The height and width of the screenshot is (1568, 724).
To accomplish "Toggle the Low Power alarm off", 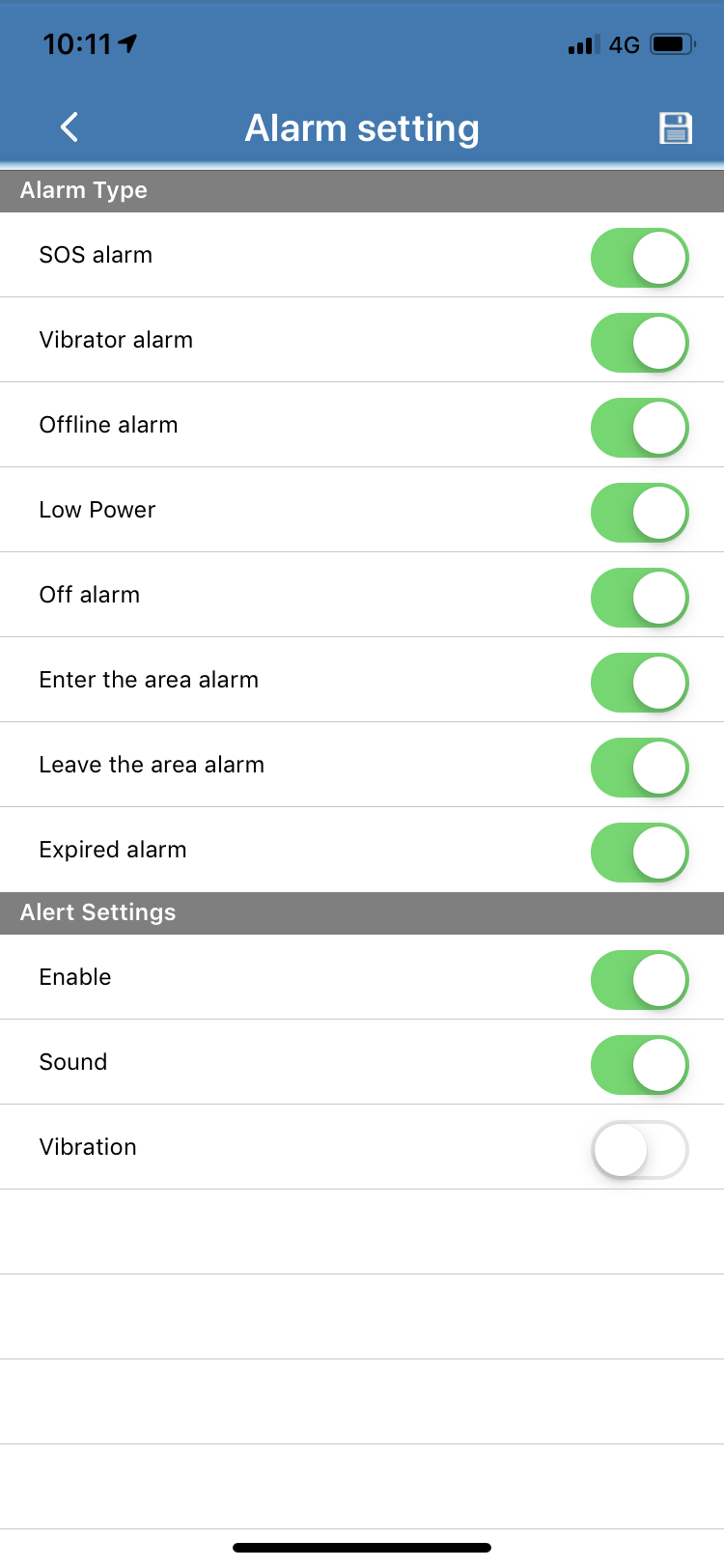I will 639,513.
